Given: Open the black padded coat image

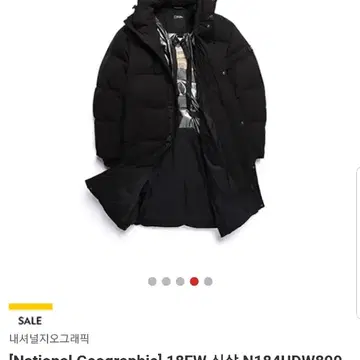Looking at the screenshot, I should 176,118.
